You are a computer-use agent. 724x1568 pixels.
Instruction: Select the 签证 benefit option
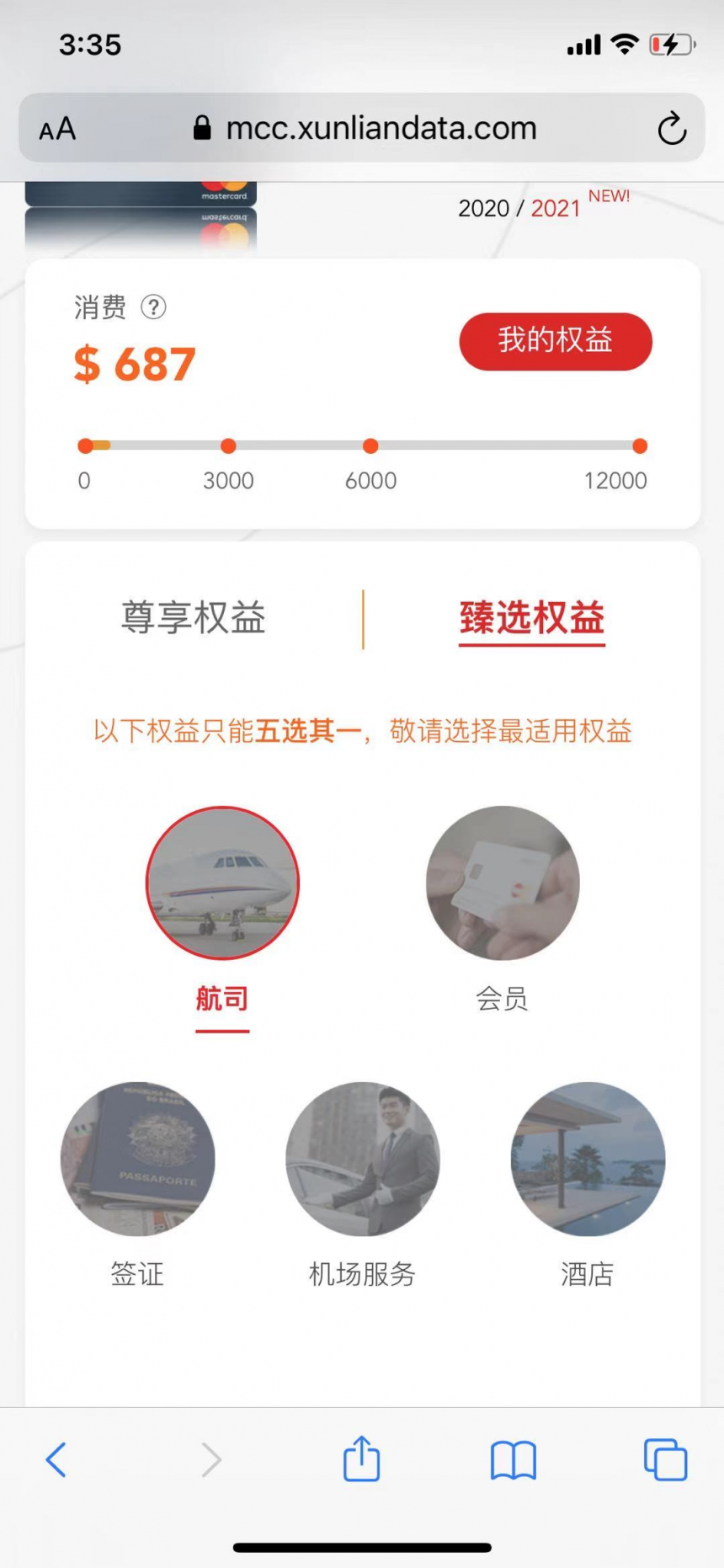137,1160
